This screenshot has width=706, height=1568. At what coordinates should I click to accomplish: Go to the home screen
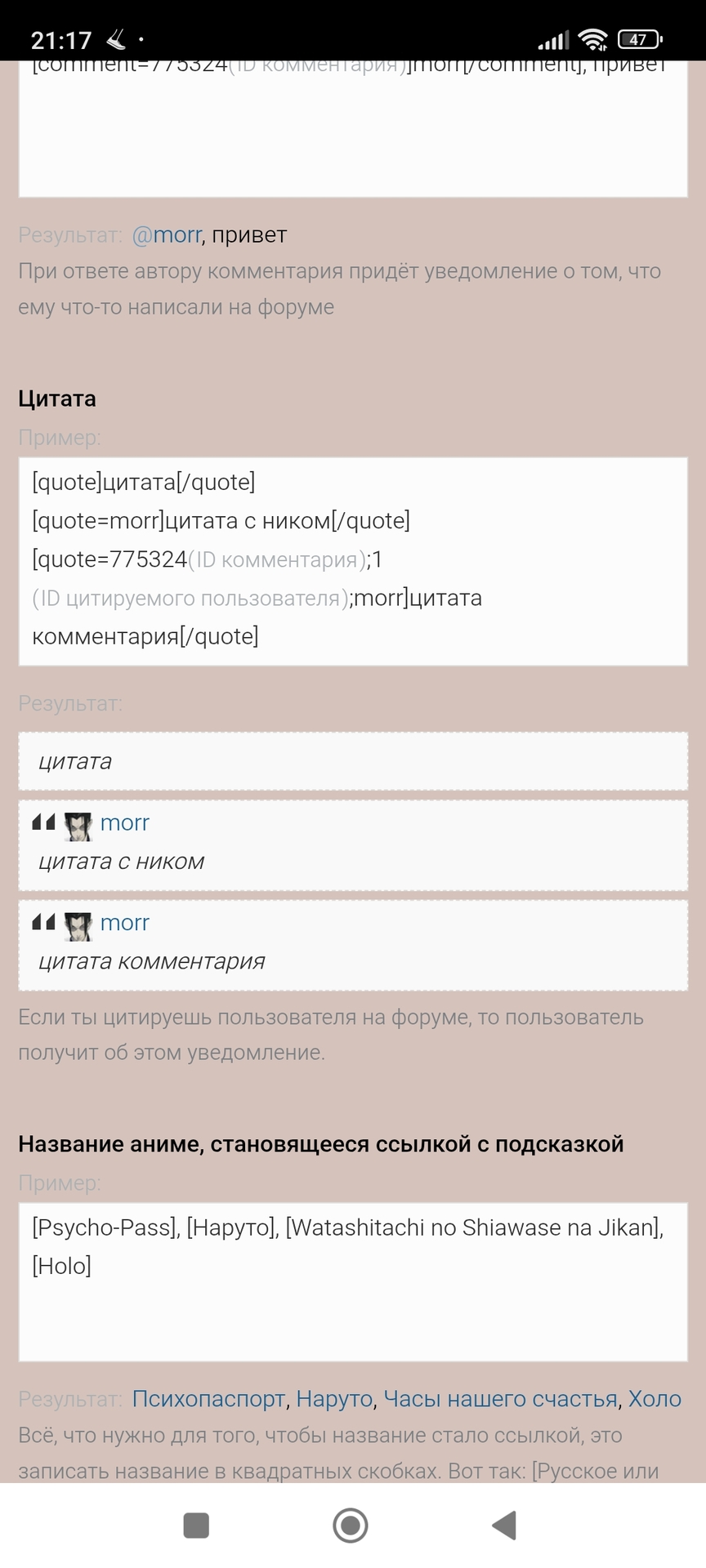(x=351, y=1525)
